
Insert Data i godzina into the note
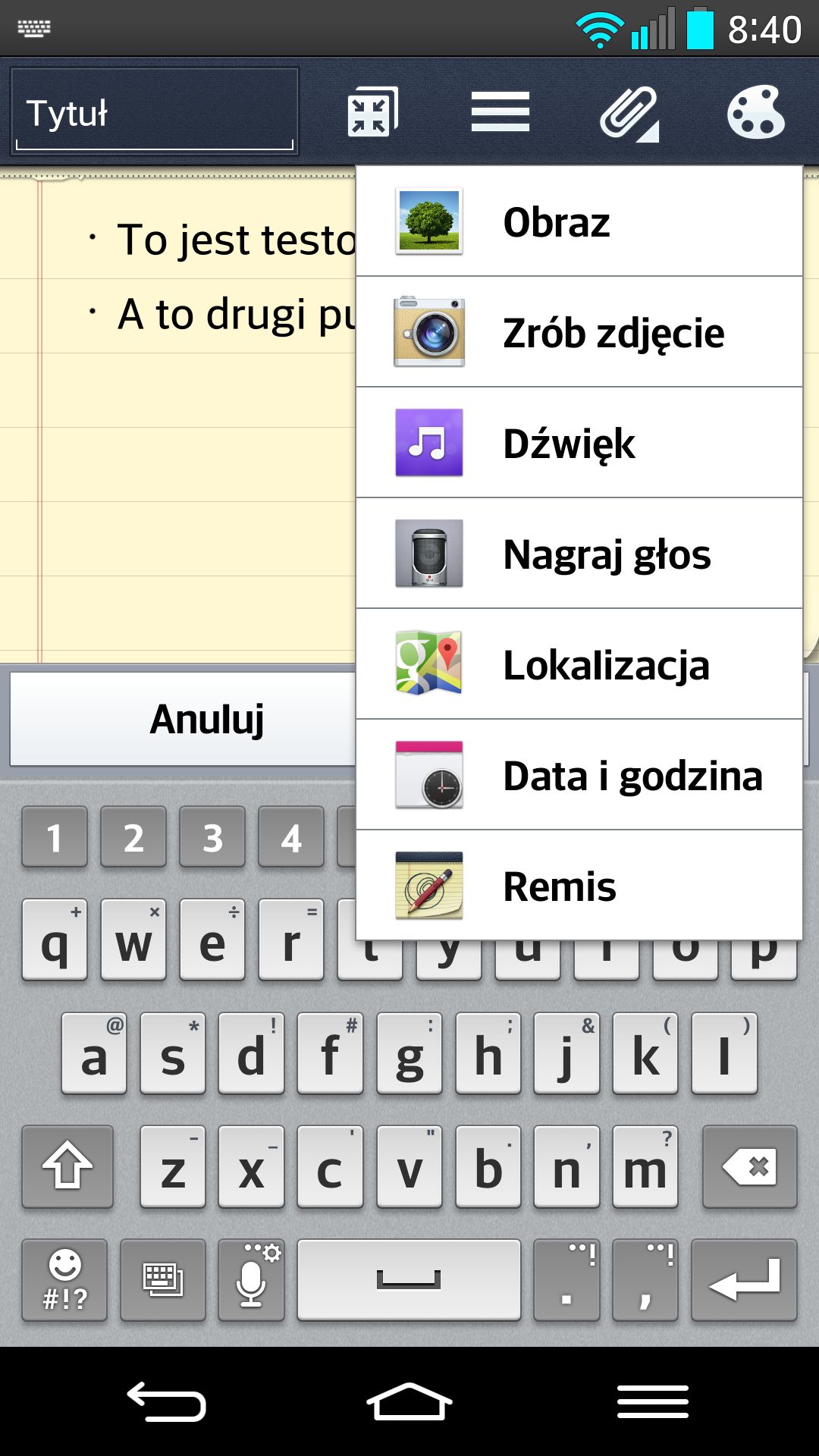(x=579, y=776)
